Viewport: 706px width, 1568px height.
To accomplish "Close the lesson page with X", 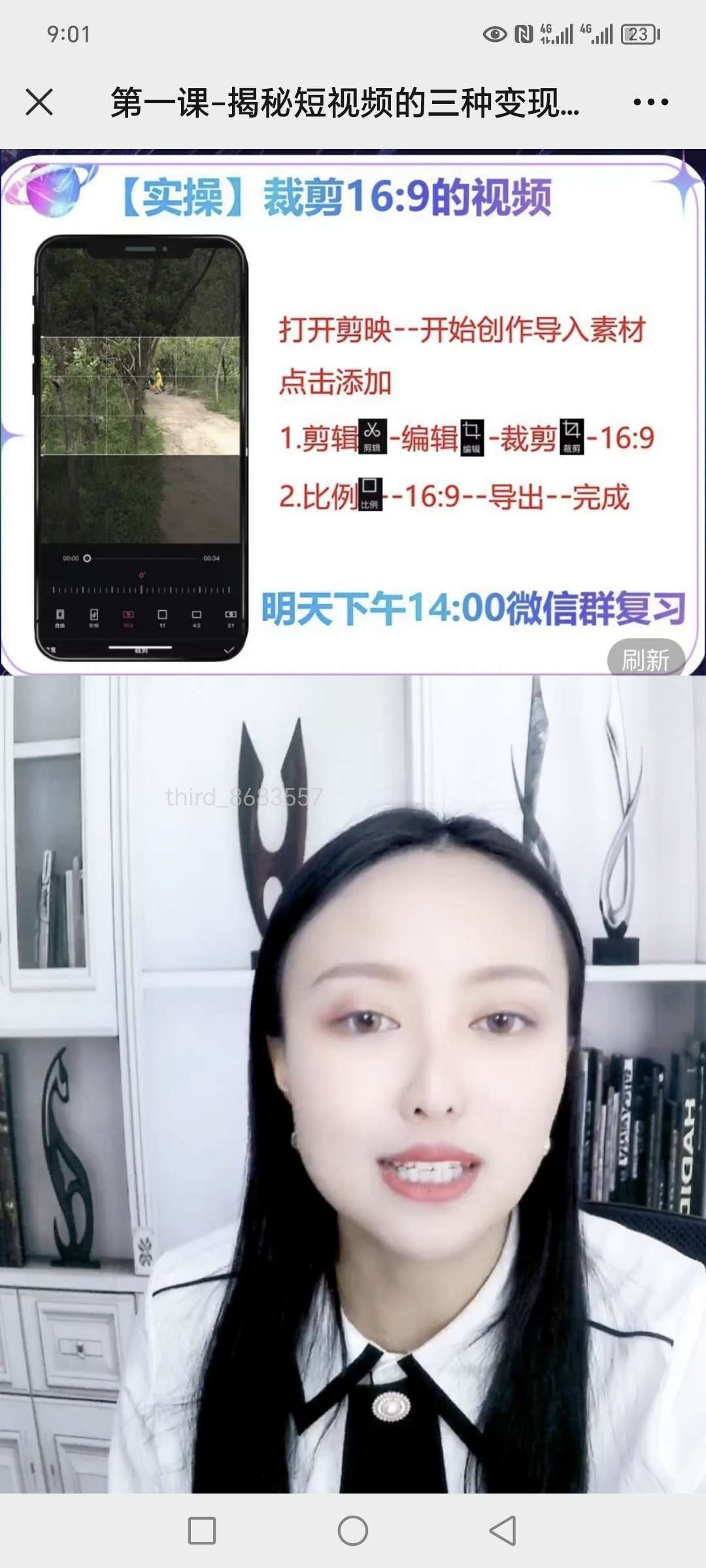I will (39, 103).
